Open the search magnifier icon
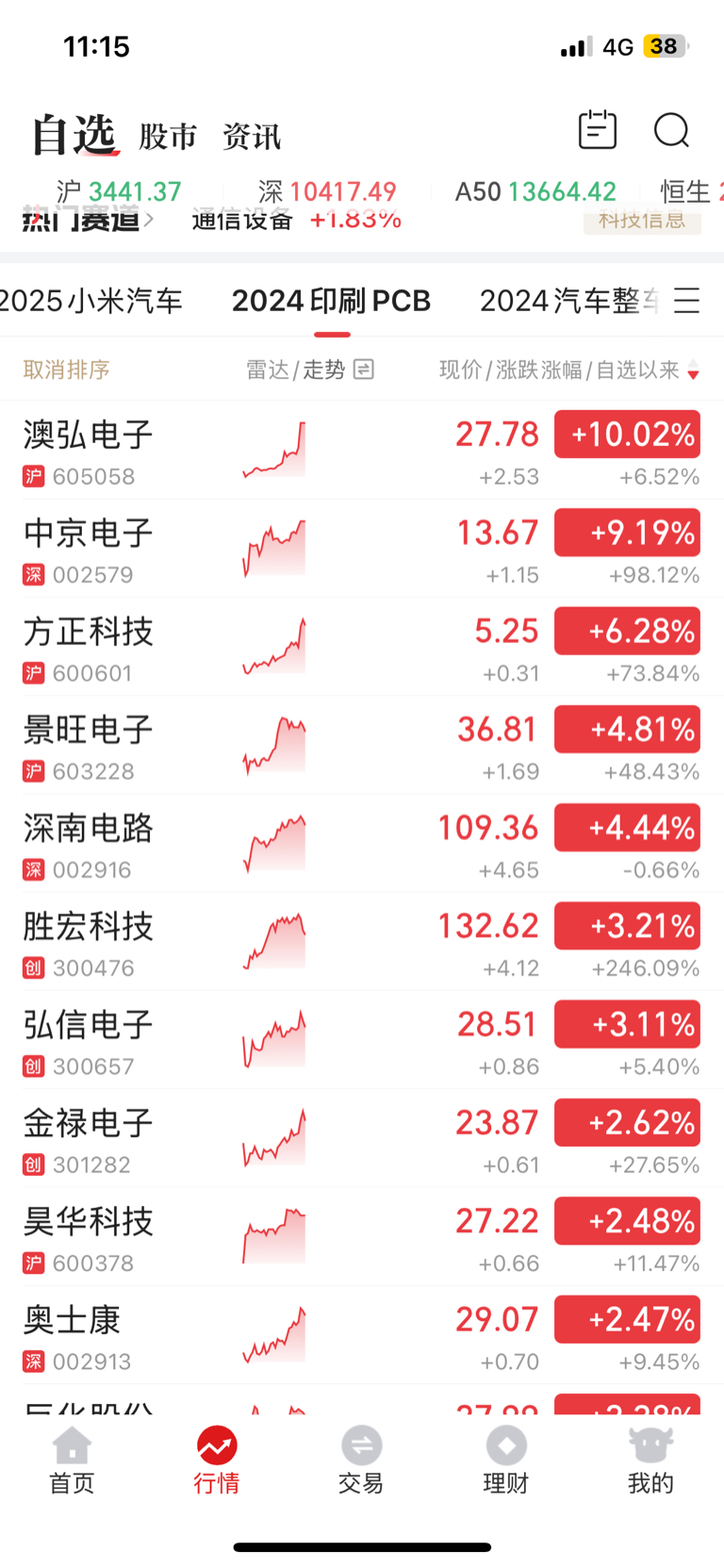The width and height of the screenshot is (724, 1568). pyautogui.click(x=671, y=131)
